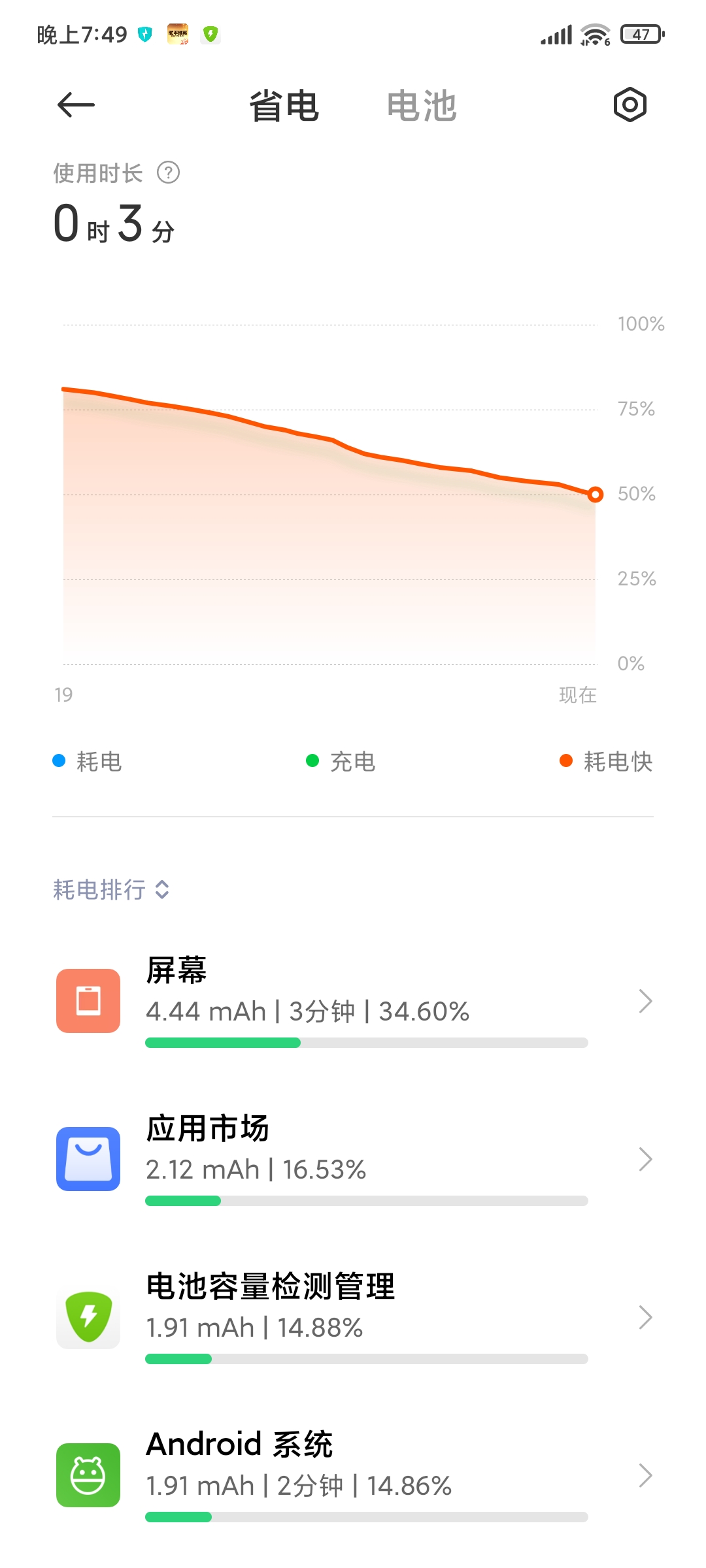Open the 耗电排行 sort dropdown
This screenshot has width=706, height=1568.
(112, 889)
